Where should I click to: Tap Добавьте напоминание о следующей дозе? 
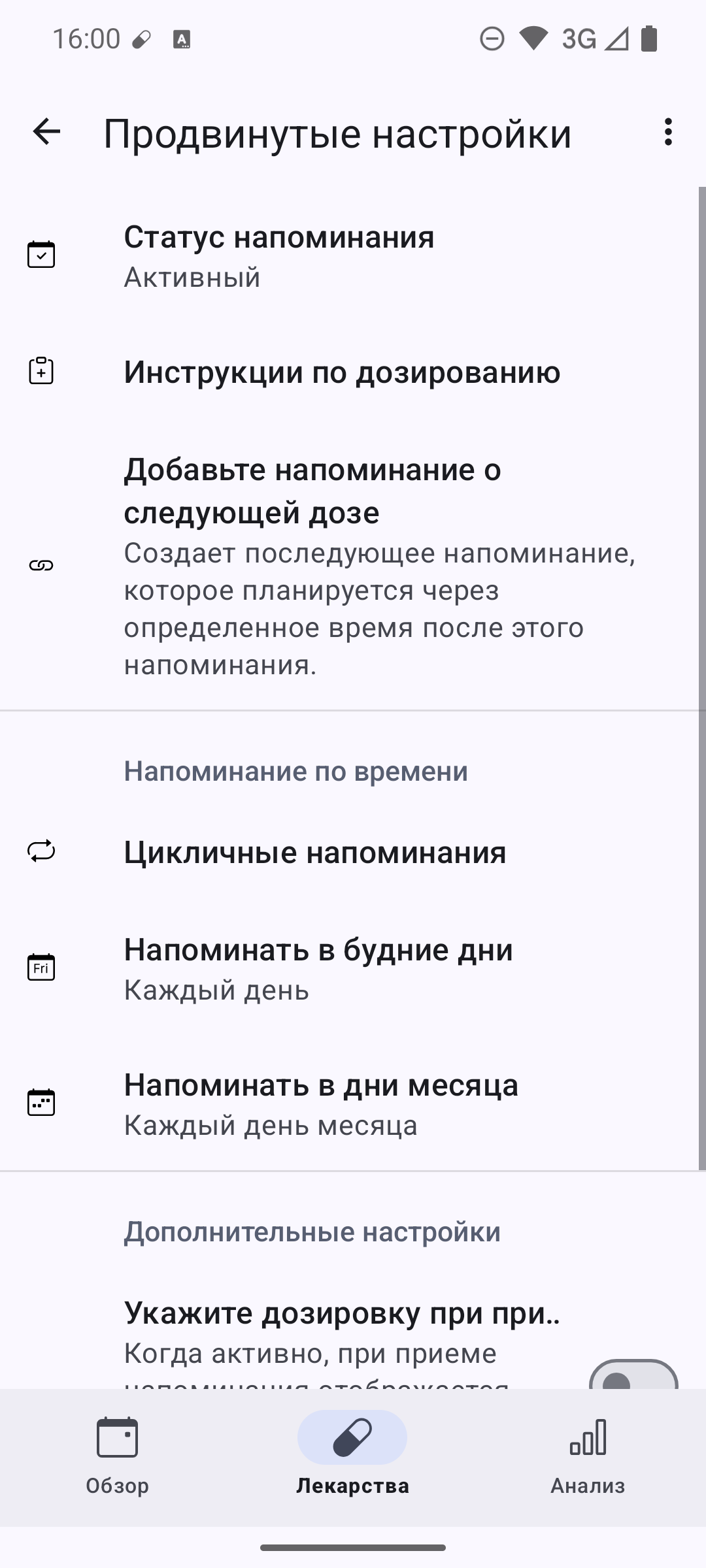pyautogui.click(x=353, y=566)
